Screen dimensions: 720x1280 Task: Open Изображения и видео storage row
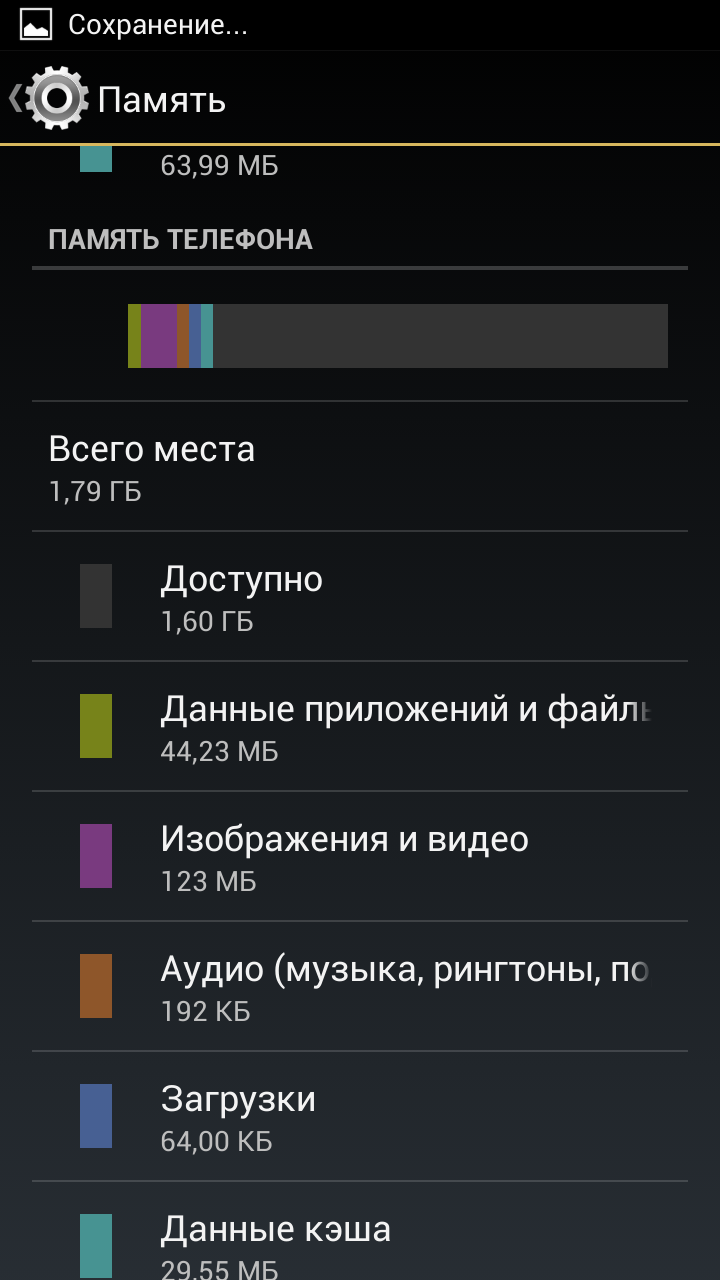point(360,856)
